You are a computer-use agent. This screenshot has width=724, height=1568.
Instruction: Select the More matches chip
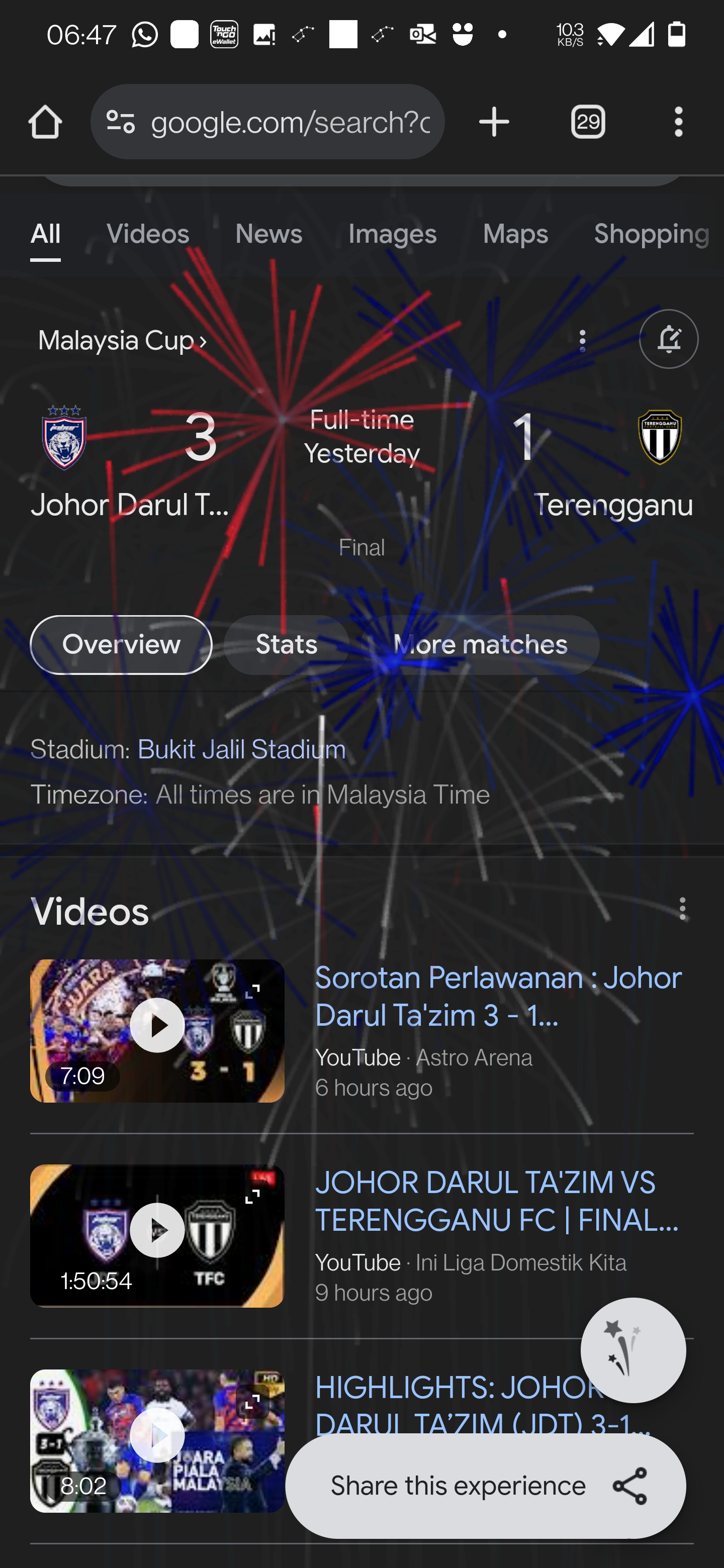(x=481, y=645)
